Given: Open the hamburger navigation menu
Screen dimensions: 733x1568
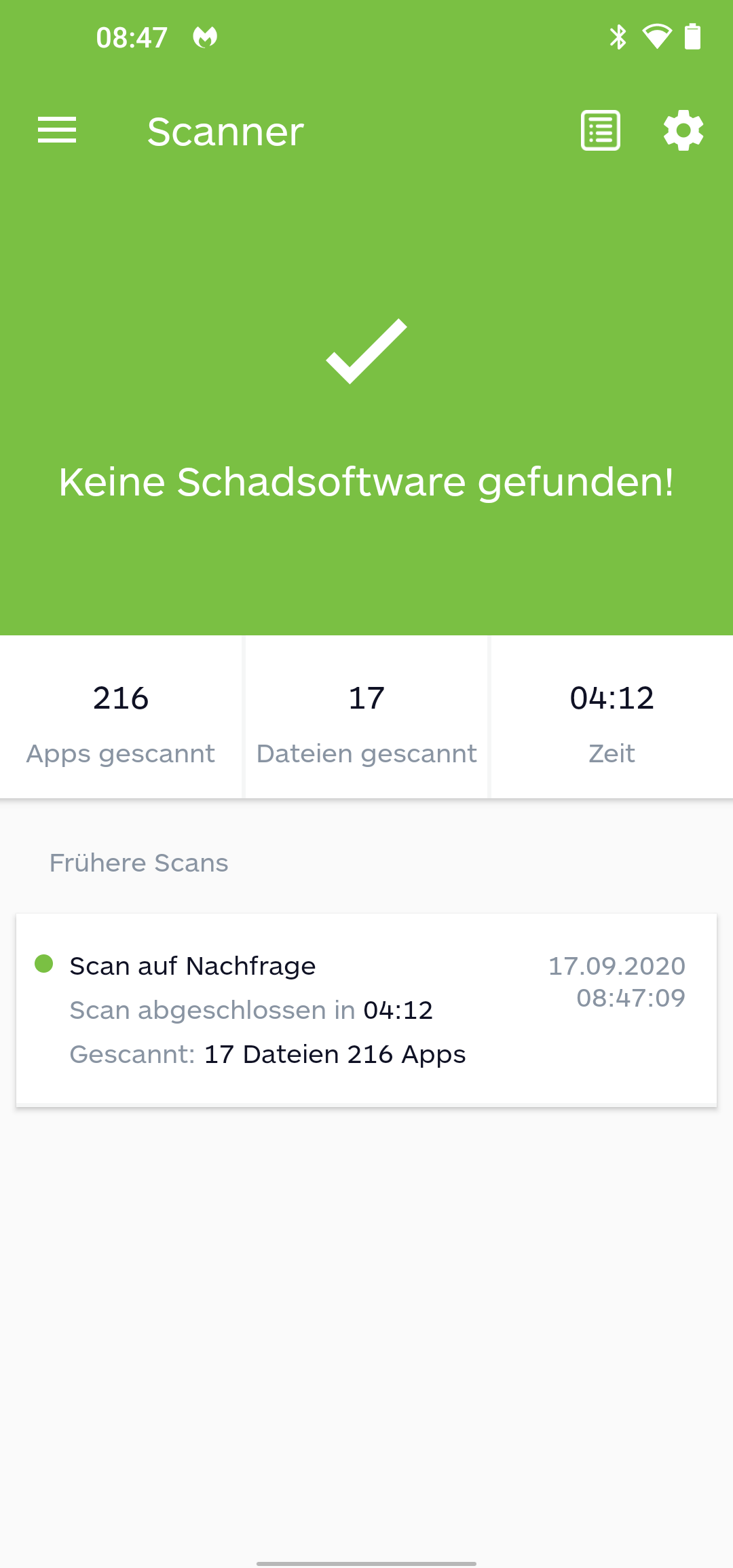Looking at the screenshot, I should click(57, 130).
